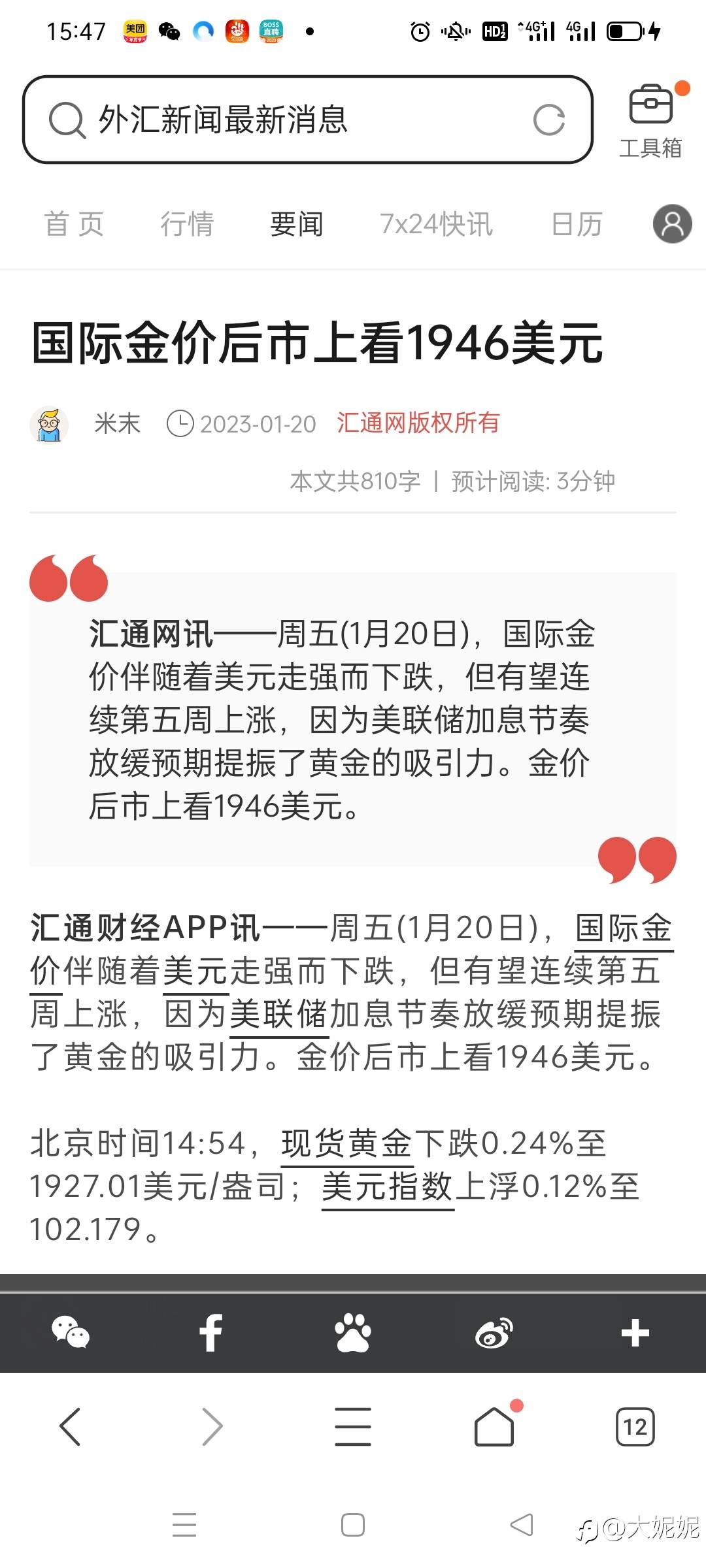Share via the Baidu paw icon
This screenshot has width=706, height=1568.
click(x=352, y=1333)
